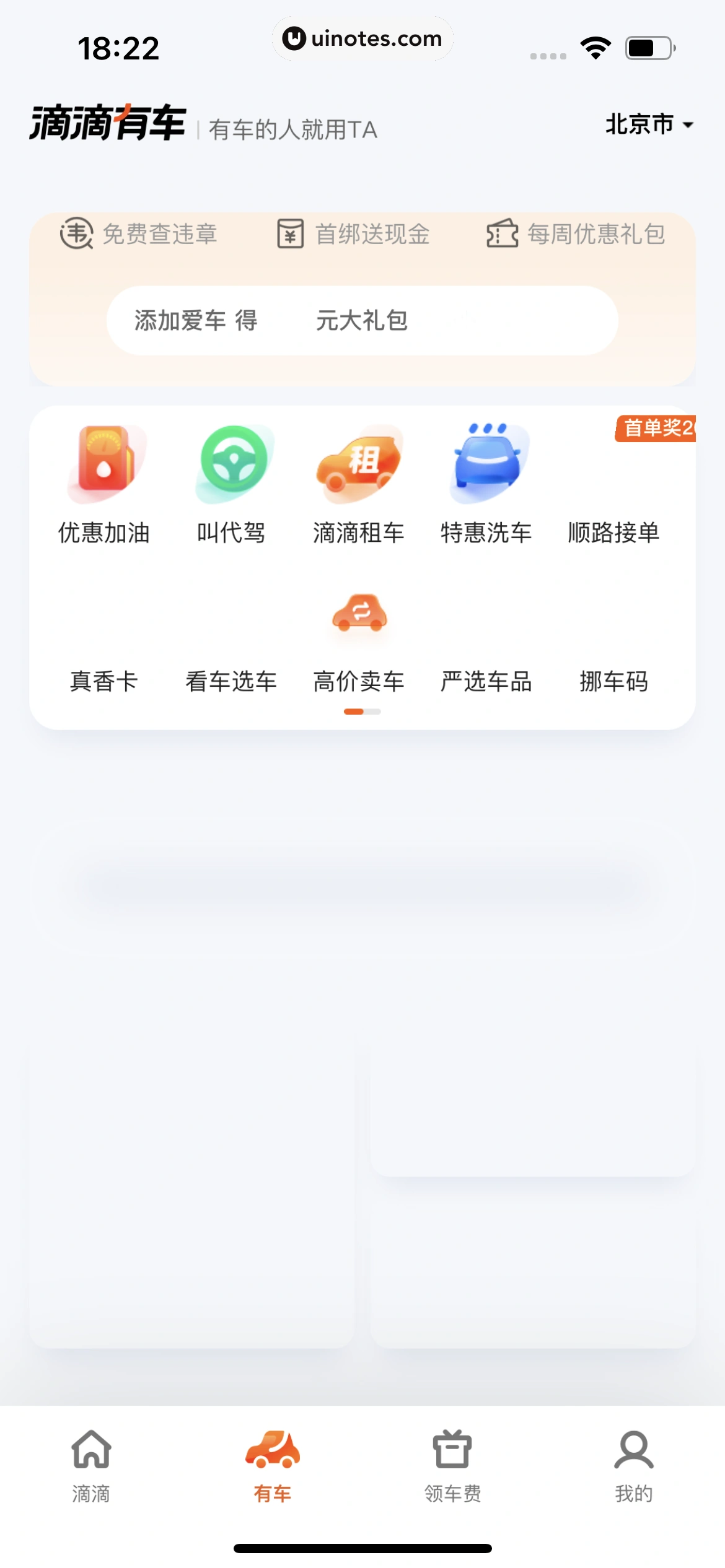Open 首绑送现金 offer

tap(353, 234)
